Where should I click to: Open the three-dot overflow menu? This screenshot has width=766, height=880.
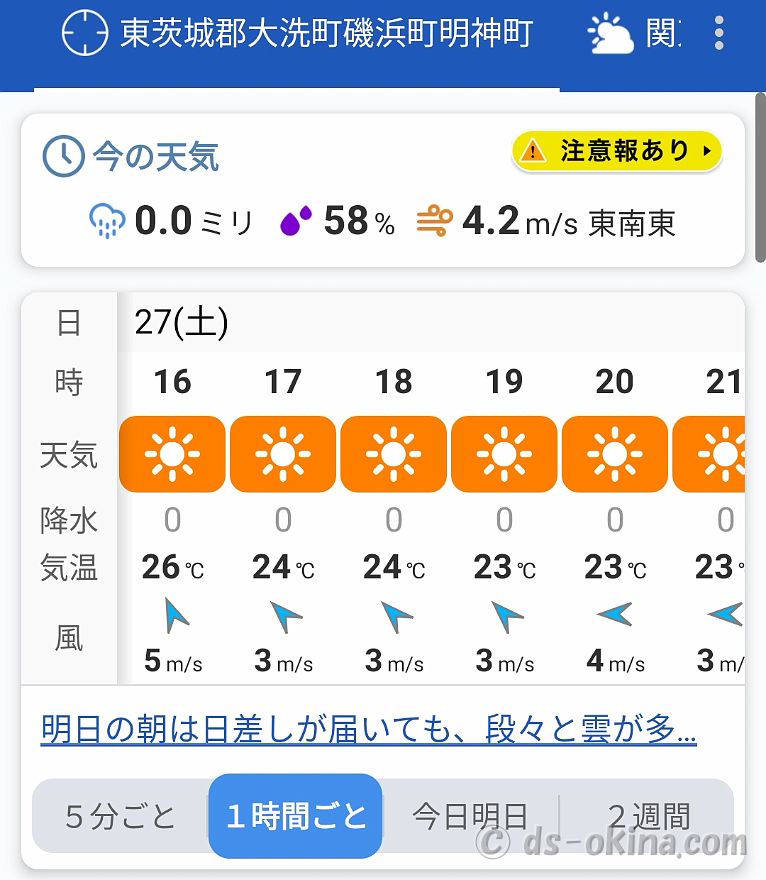[x=719, y=34]
